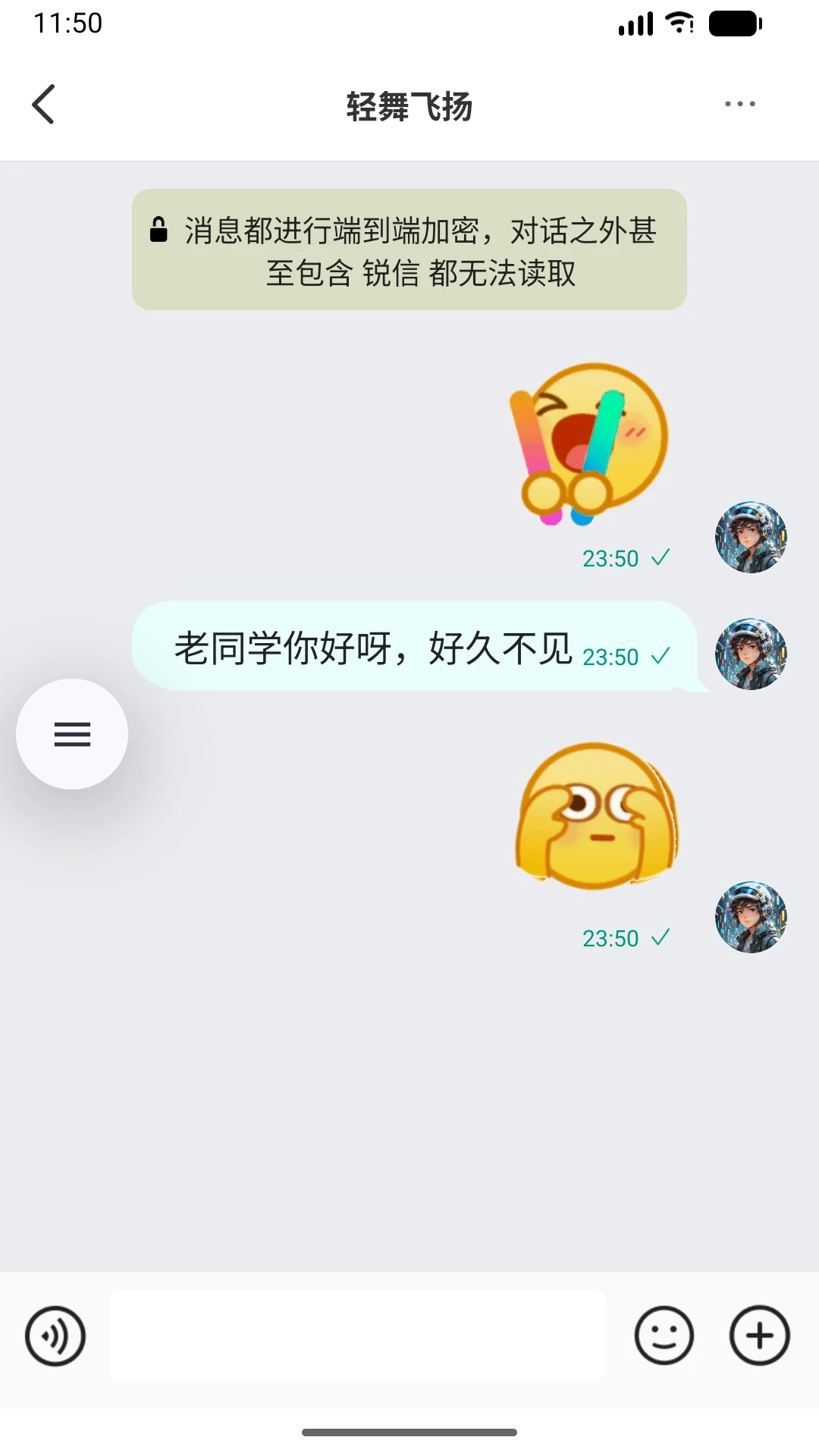This screenshot has height=1456, width=819.
Task: Tap the floating hamburger menu bubble
Action: 71,733
